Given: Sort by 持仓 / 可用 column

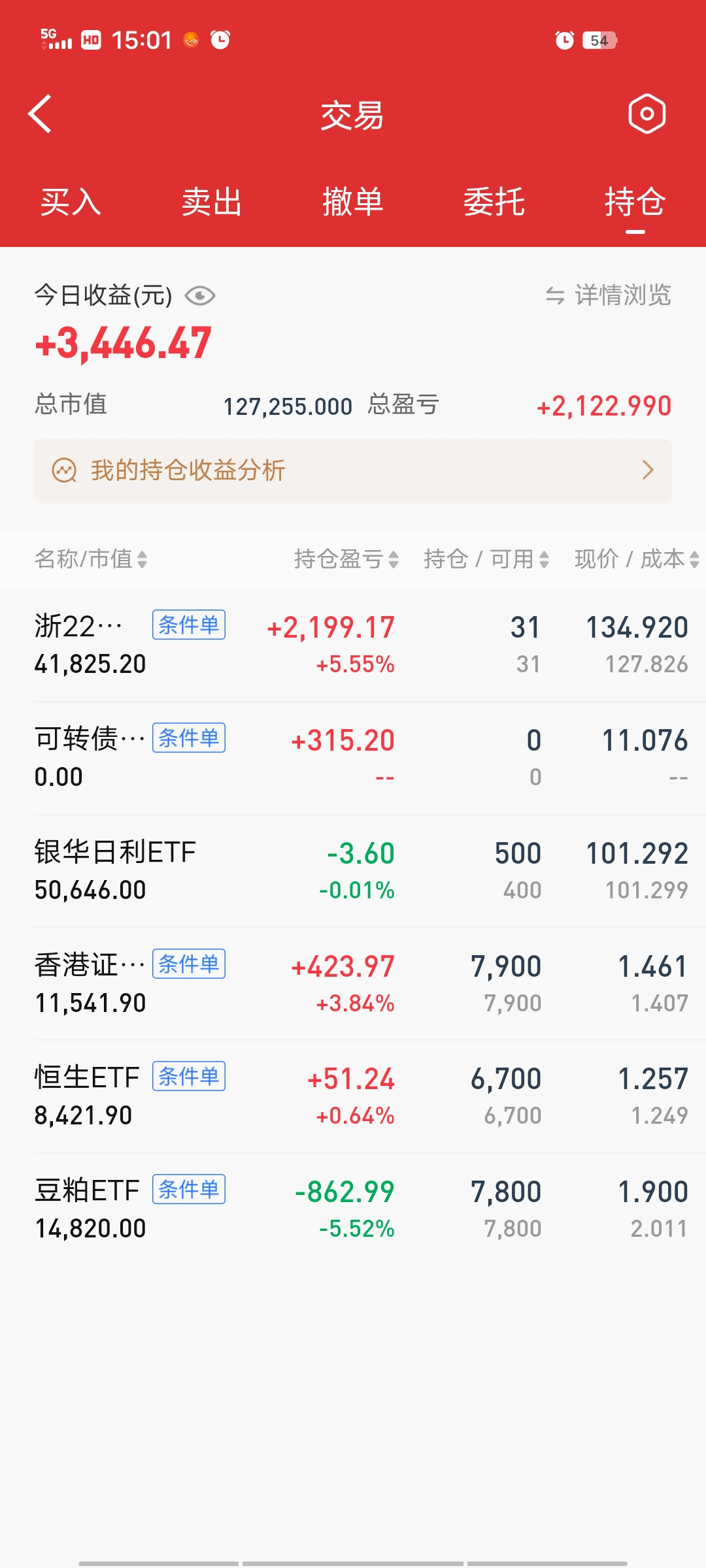Looking at the screenshot, I should click(486, 559).
